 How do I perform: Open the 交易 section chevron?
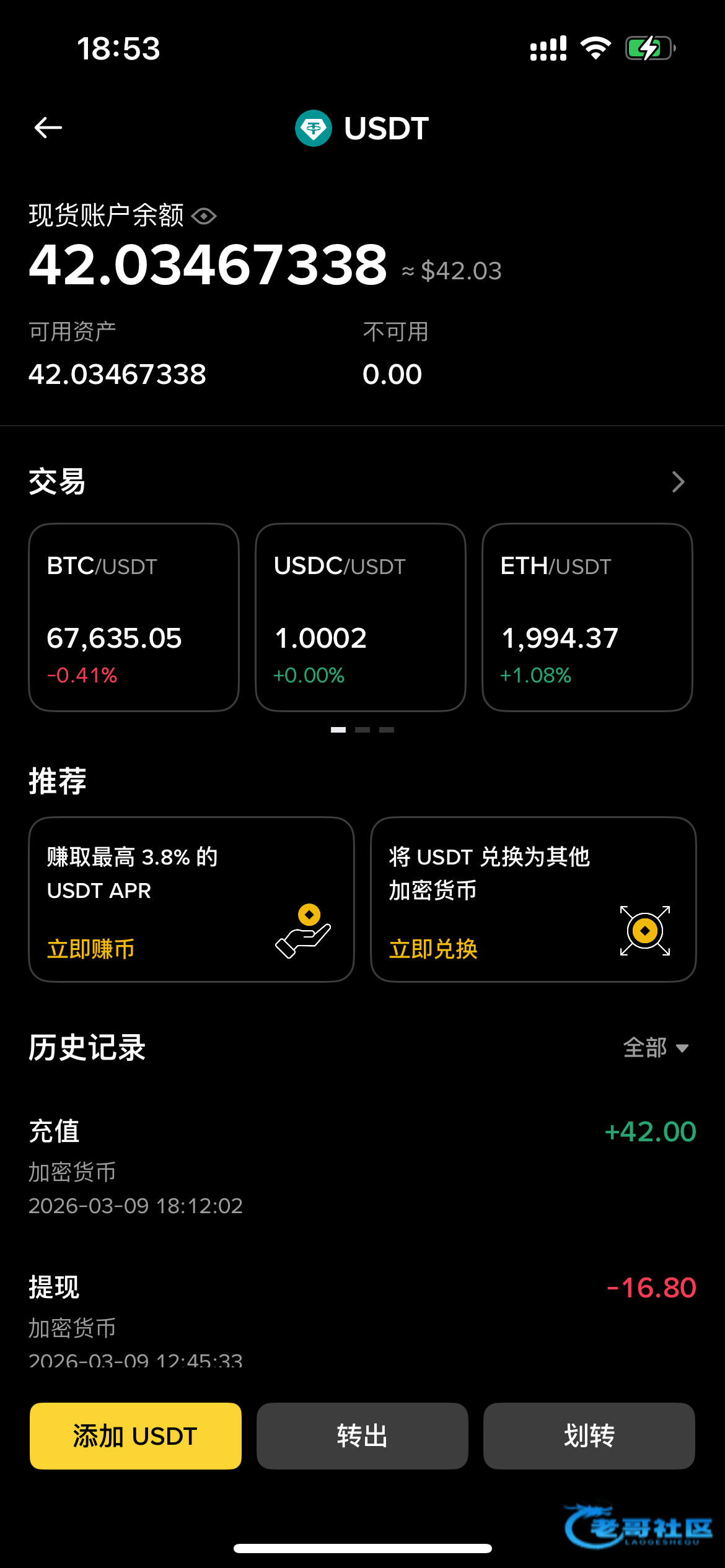678,482
